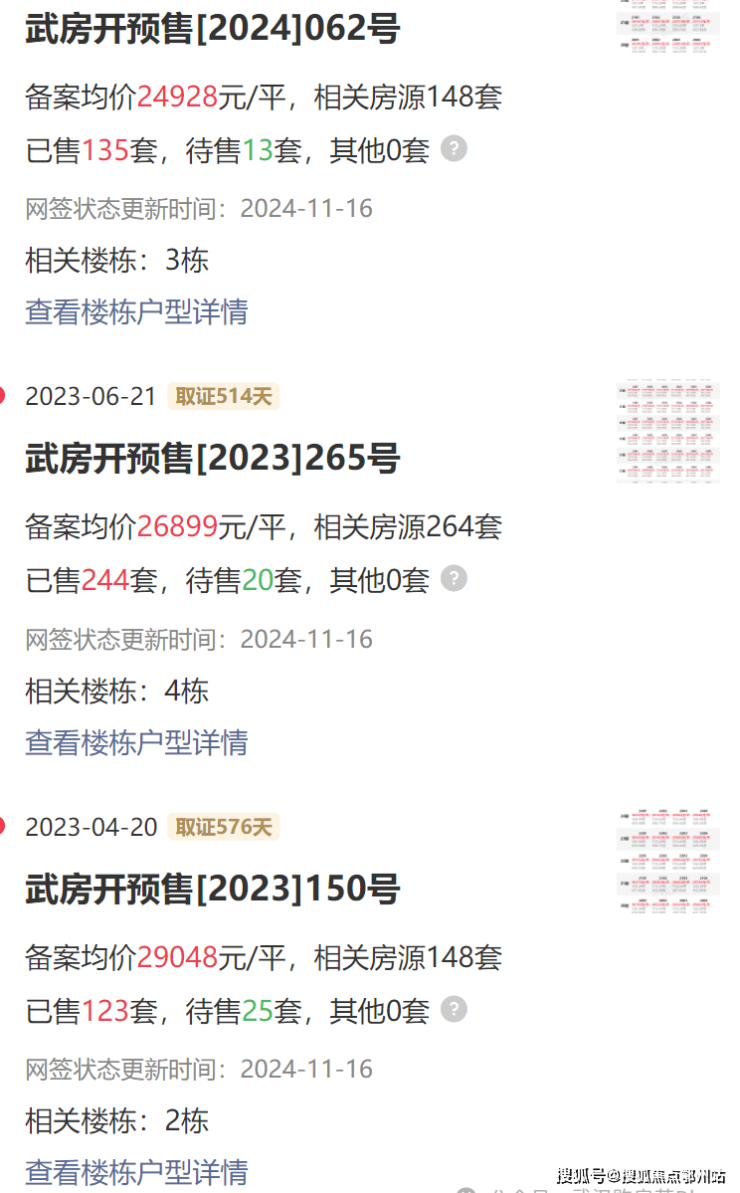
Task: Open building details link under permit [2023]150号
Action: pos(136,1171)
